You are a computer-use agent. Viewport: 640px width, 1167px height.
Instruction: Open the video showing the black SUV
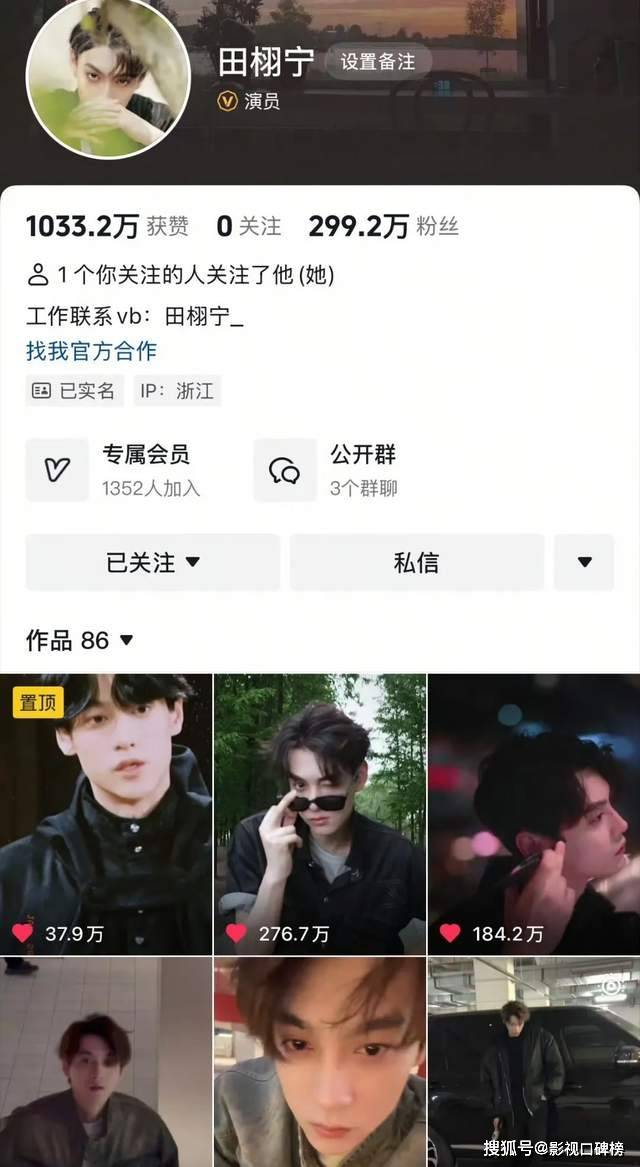click(533, 1062)
